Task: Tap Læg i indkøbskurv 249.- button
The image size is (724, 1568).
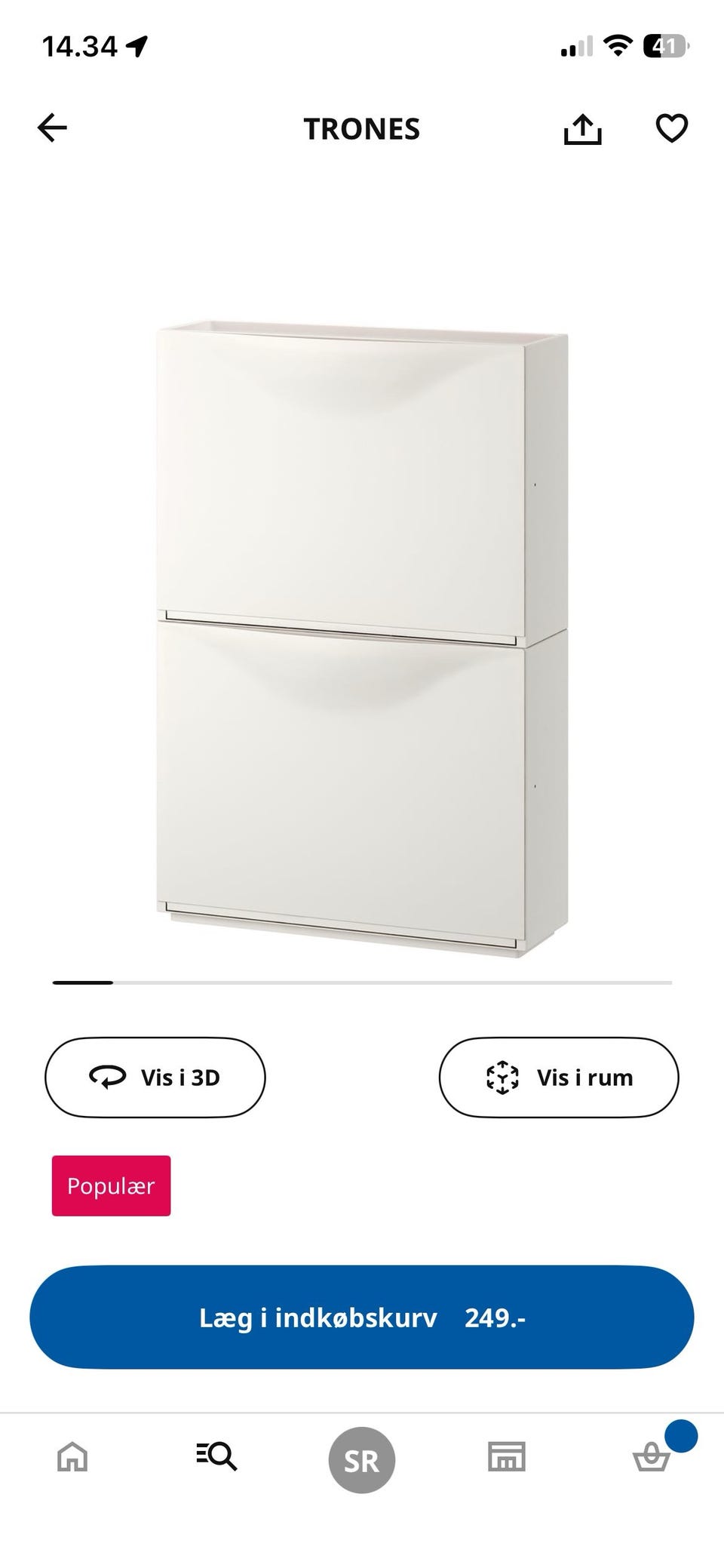Action: [x=362, y=1317]
